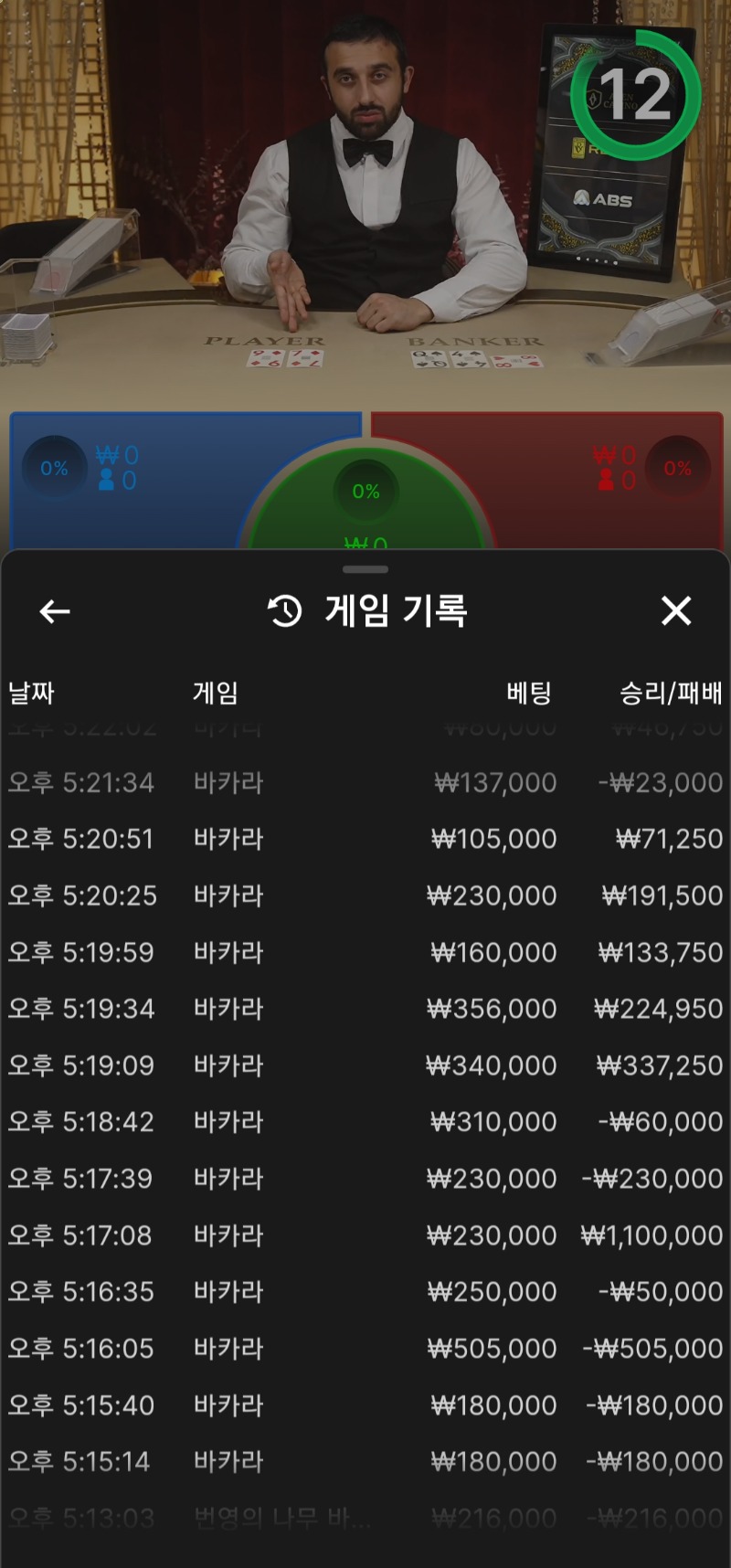Image resolution: width=731 pixels, height=1568 pixels.
Task: View the 오후 5:19:09 round details
Action: 365,1065
